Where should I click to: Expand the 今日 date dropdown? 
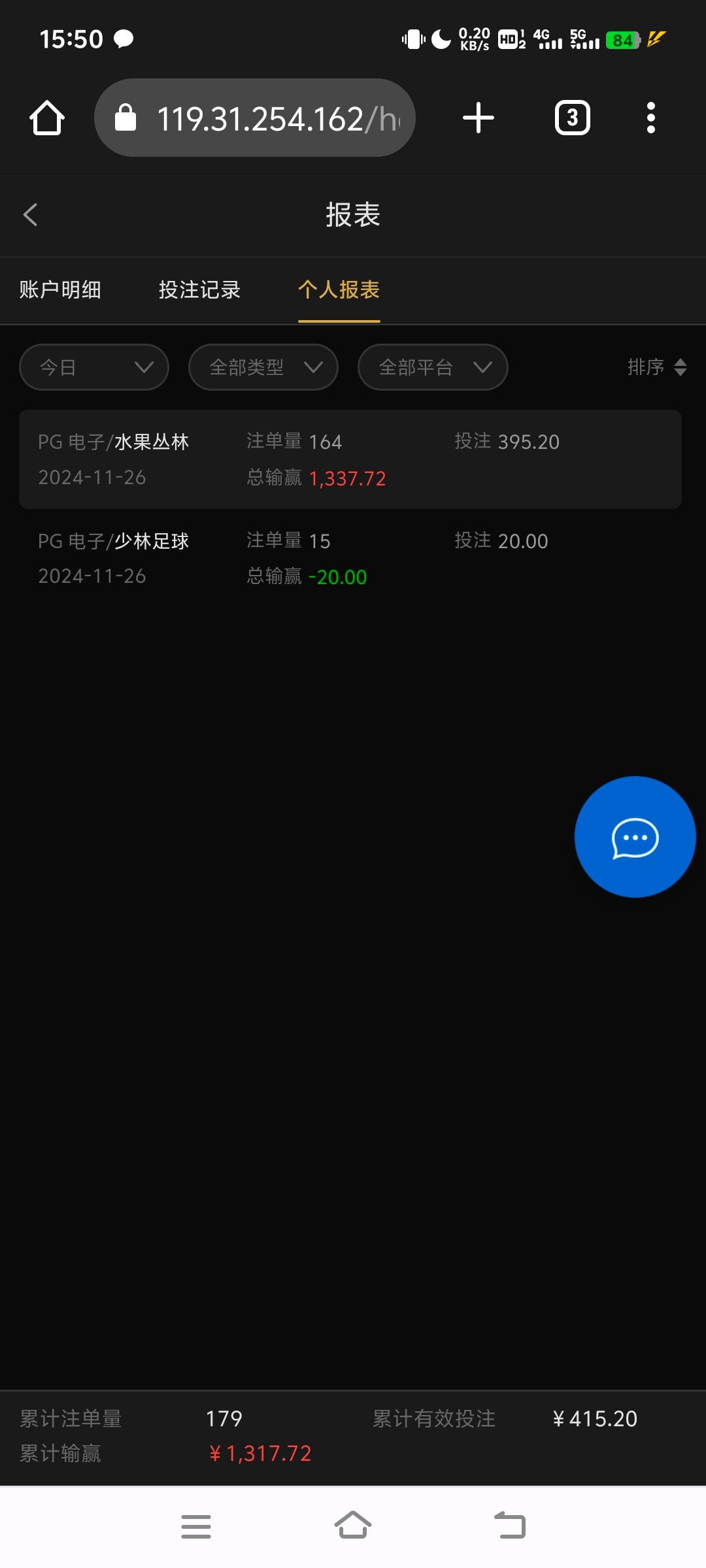(x=94, y=367)
